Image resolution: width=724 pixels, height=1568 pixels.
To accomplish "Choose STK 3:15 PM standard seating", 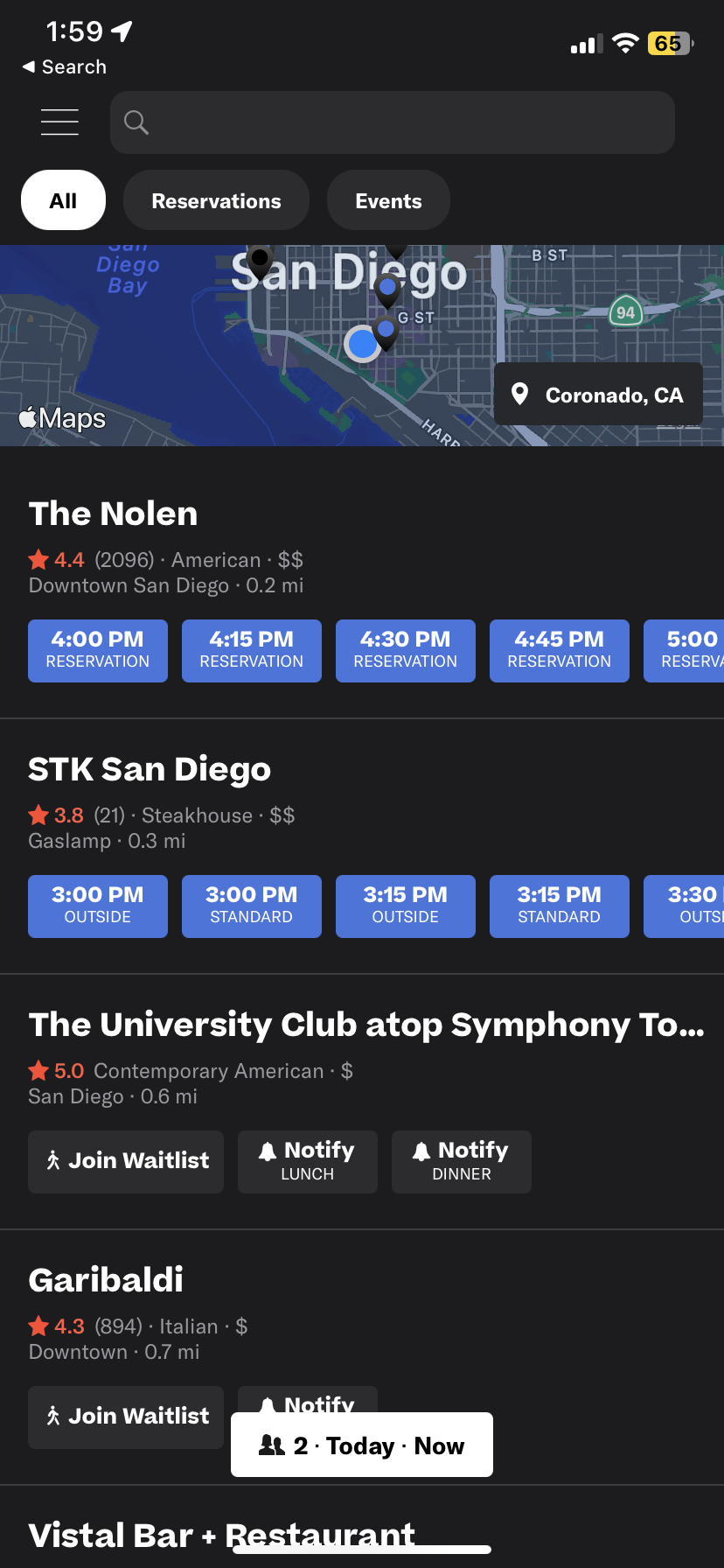I will click(560, 906).
